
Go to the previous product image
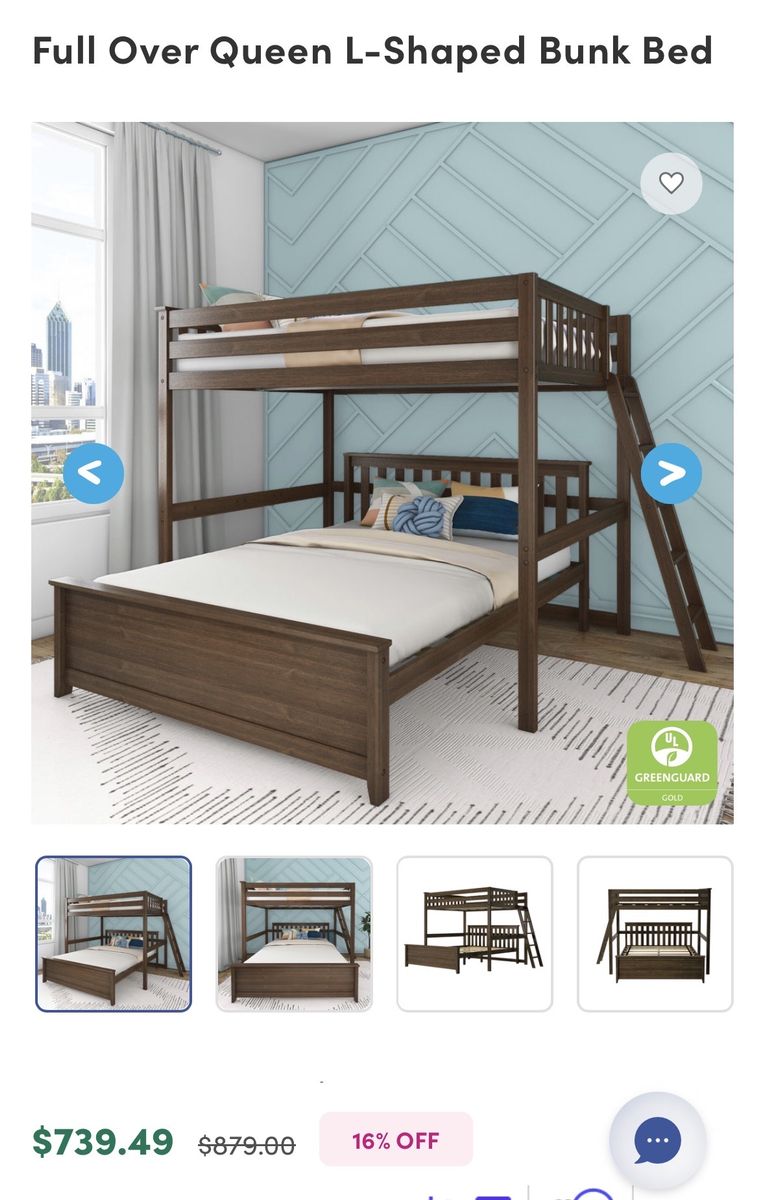point(93,473)
